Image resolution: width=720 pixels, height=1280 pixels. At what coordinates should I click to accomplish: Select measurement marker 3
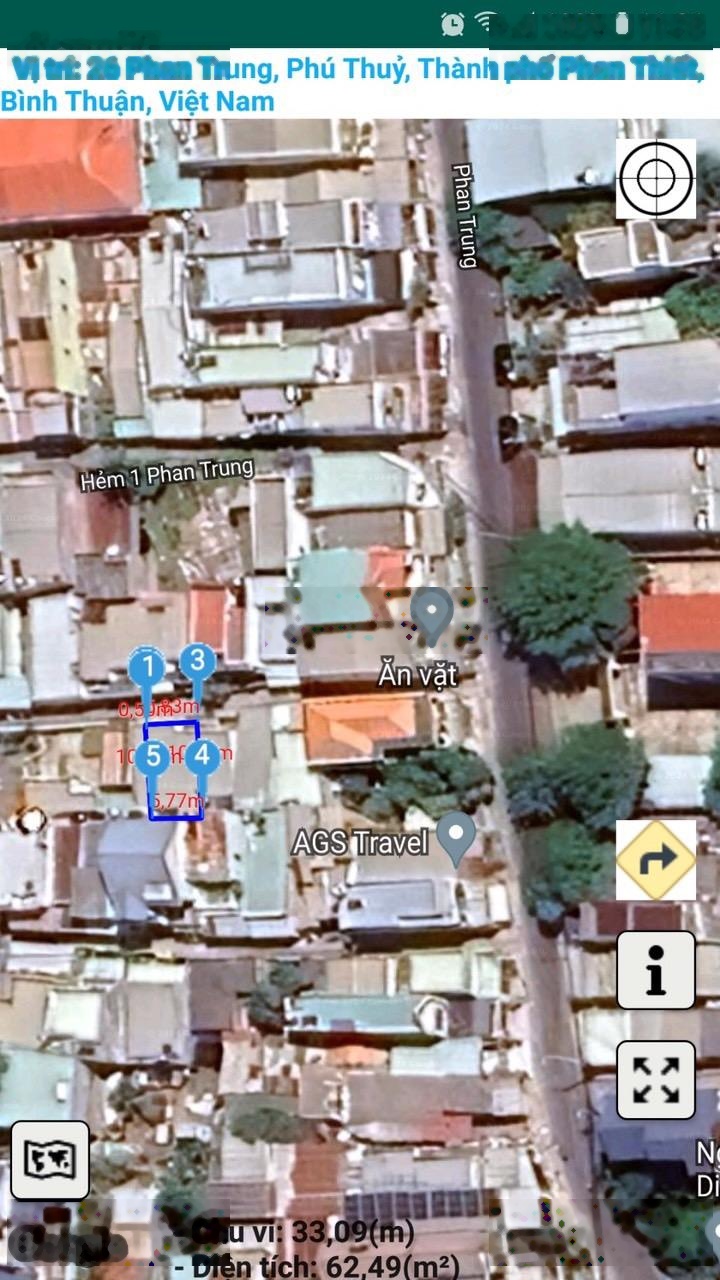pyautogui.click(x=197, y=661)
